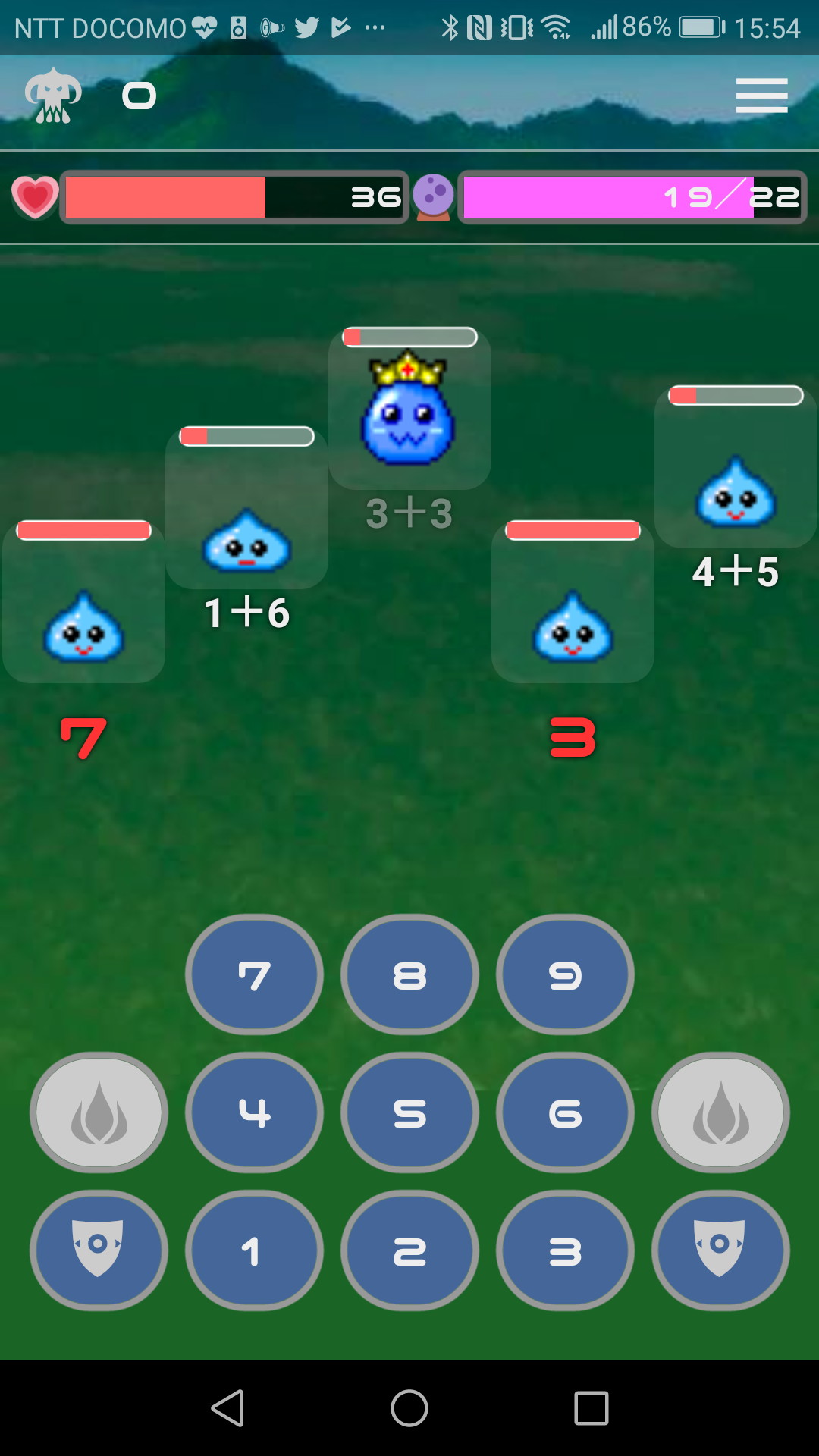
Task: Enter number 2 on the keypad
Action: 409,1250
